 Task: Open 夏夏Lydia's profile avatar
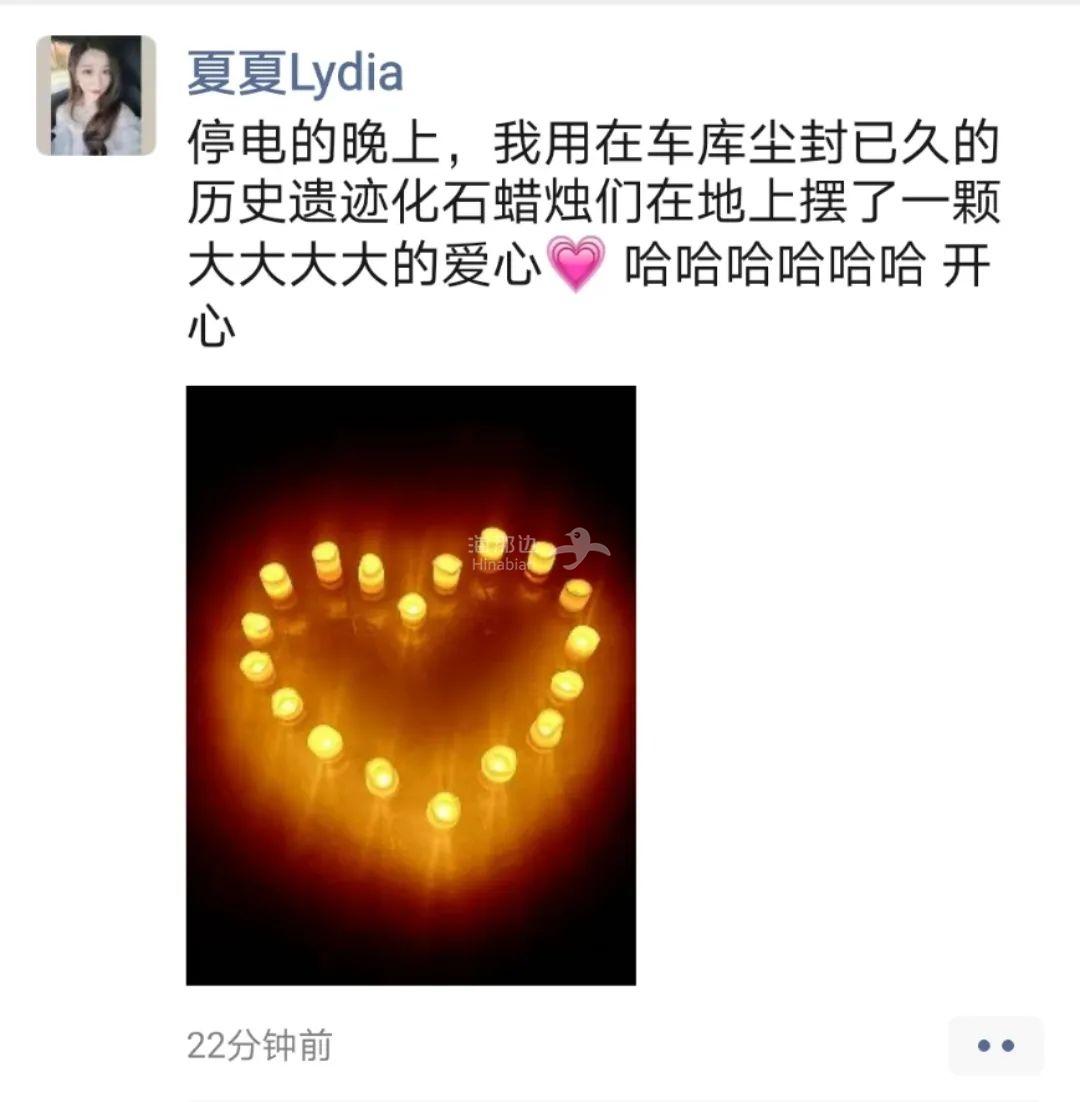[x=96, y=96]
